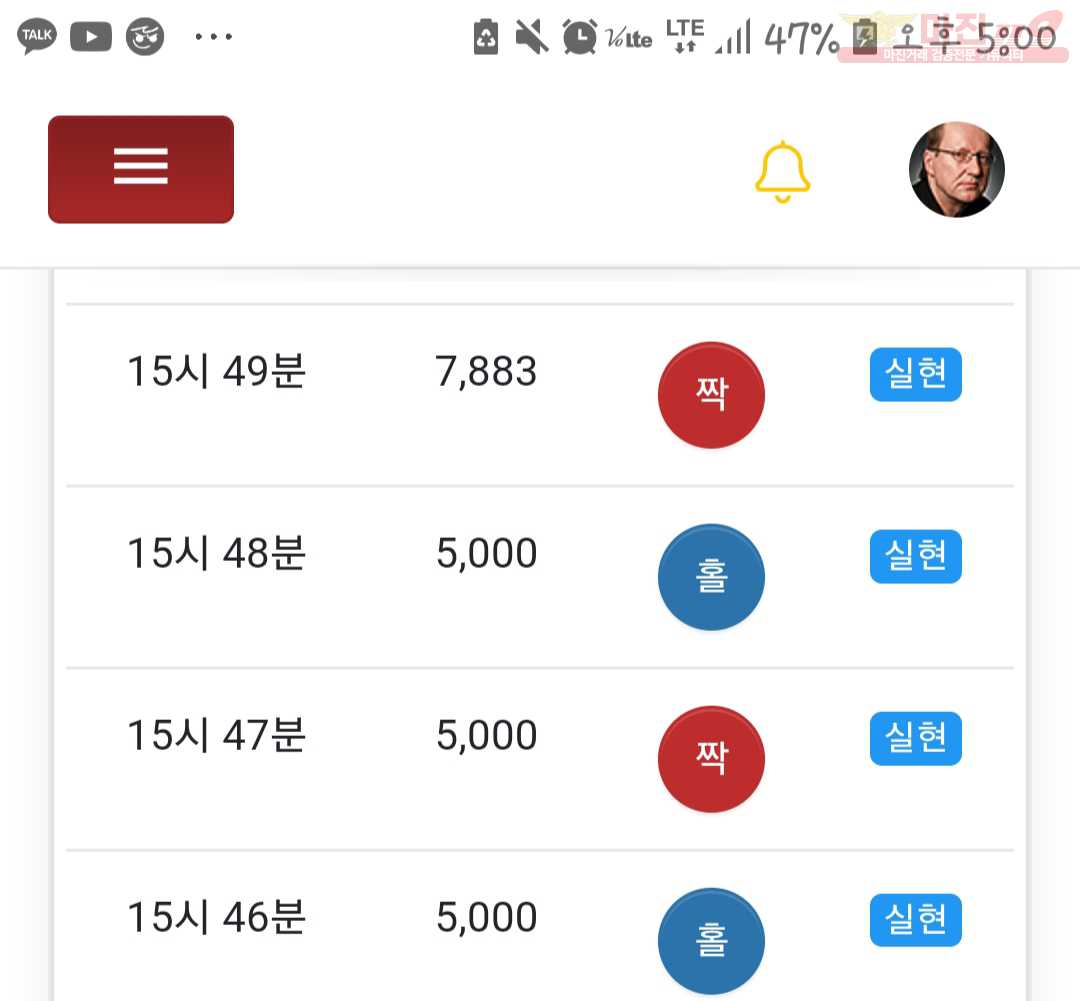1080x1001 pixels.
Task: Open the profile avatar
Action: (x=956, y=170)
